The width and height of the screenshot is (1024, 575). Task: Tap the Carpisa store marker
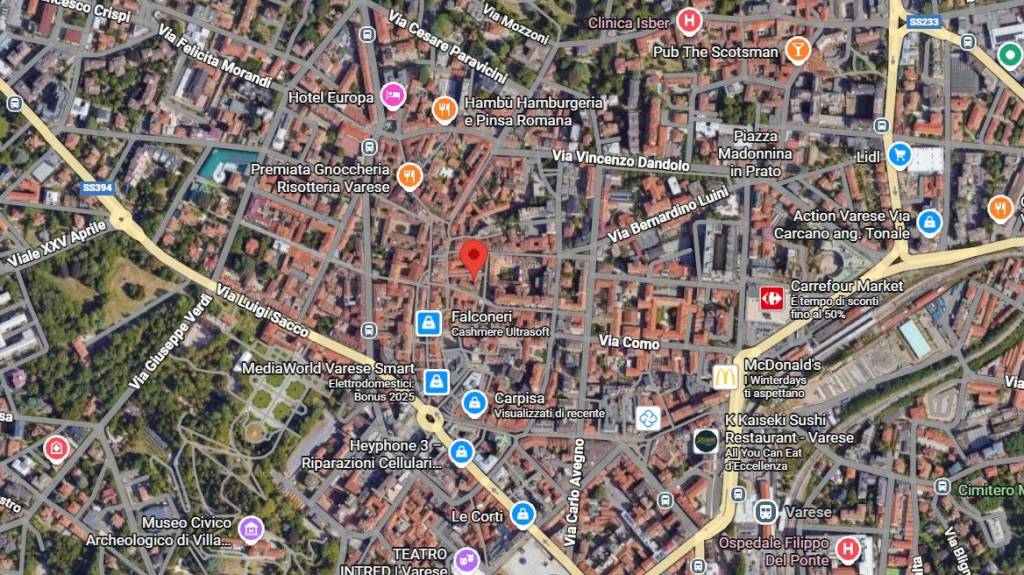(474, 403)
